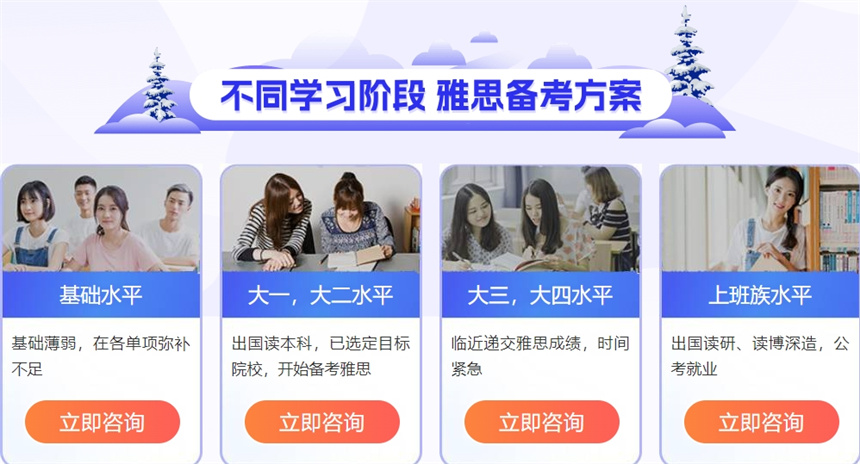Tap 立即咨询 under 大三,大四水平
The image size is (860, 464).
[x=541, y=422]
